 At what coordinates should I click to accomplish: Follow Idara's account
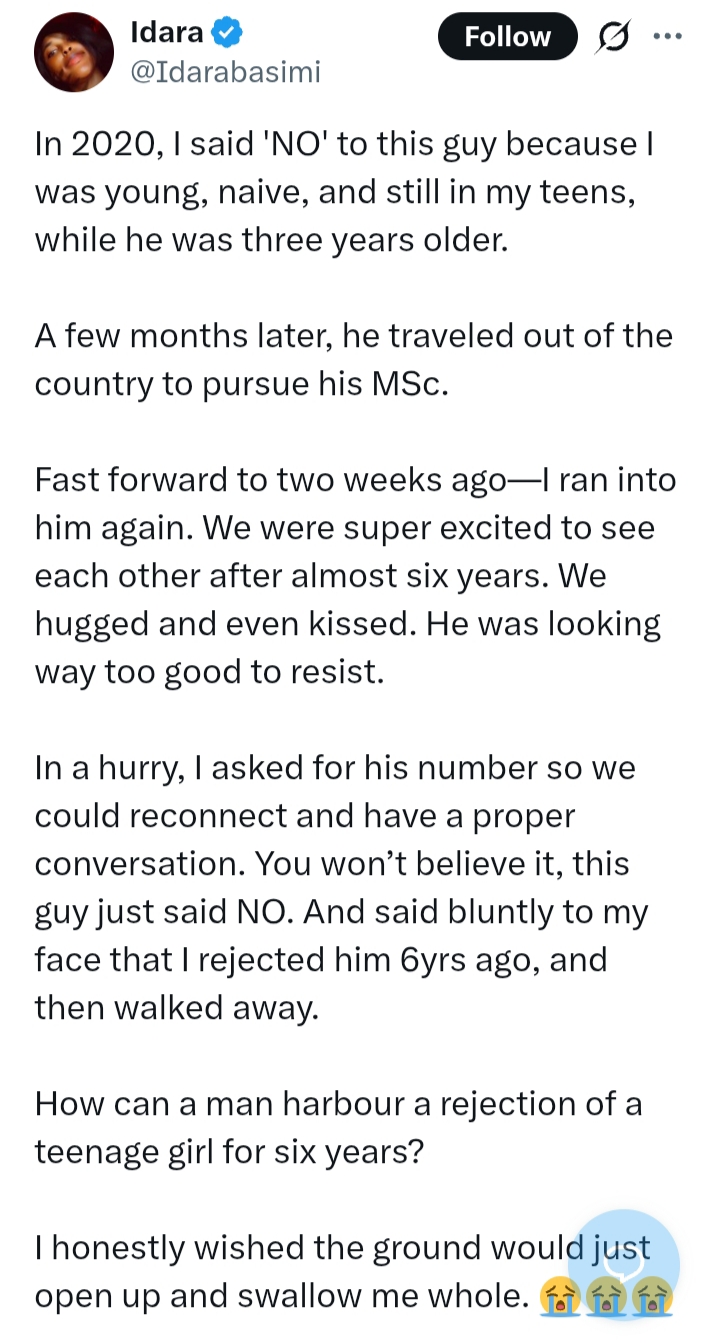[507, 37]
